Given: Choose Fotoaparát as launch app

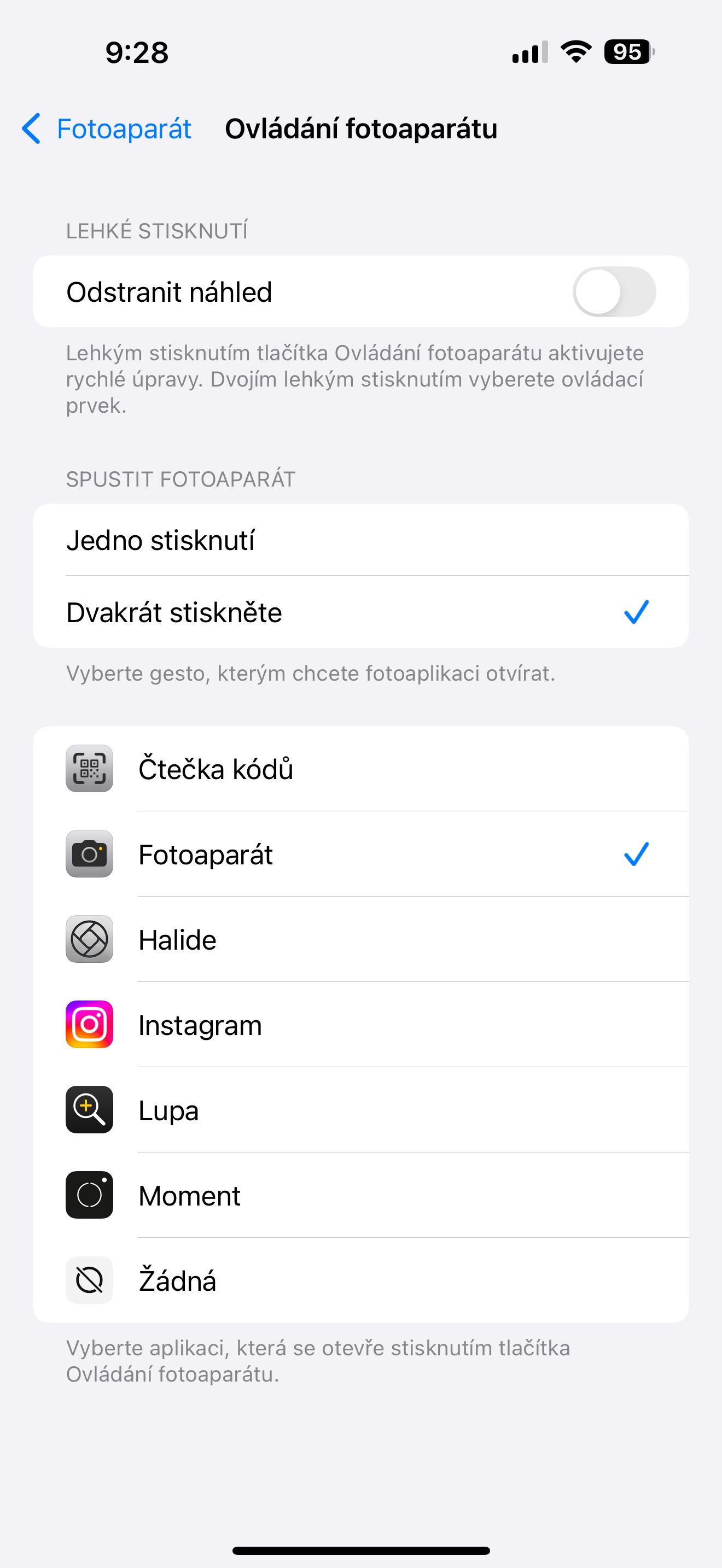Looking at the screenshot, I should click(x=360, y=854).
